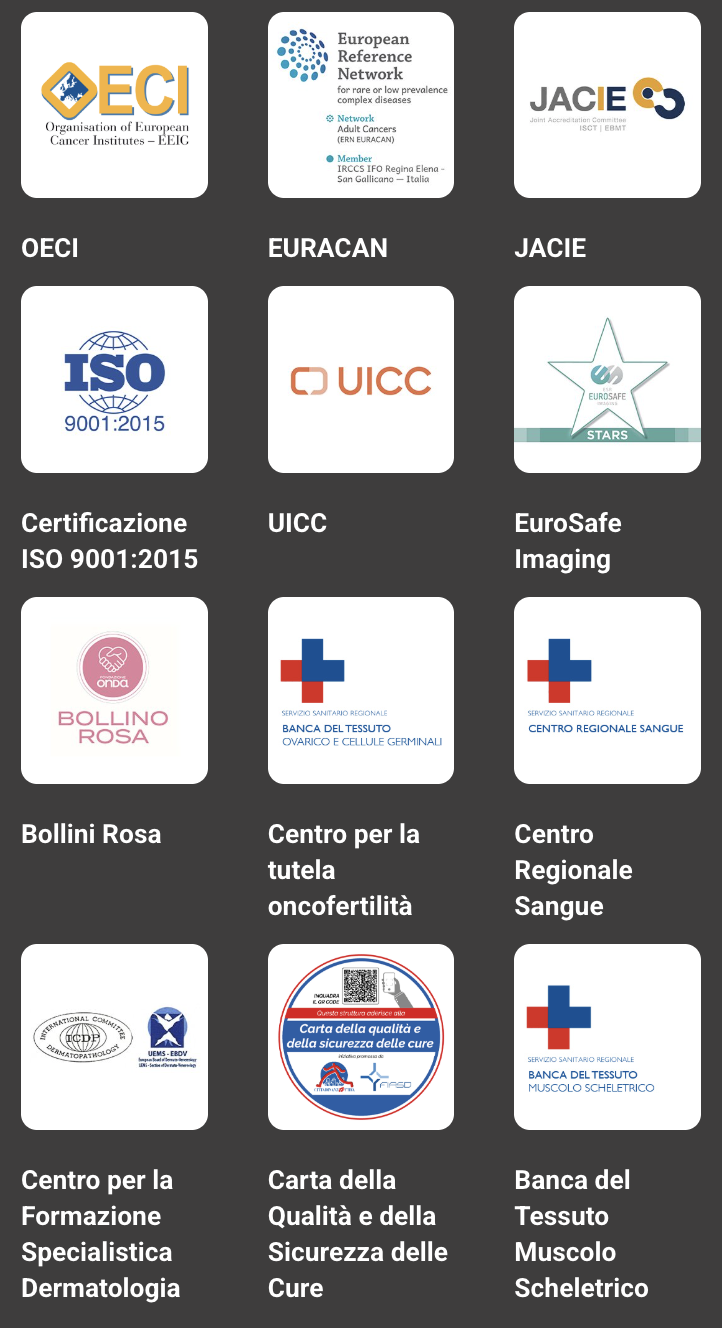The image size is (722, 1328).
Task: Open Centro per la tutela oncofertilità
Action: click(361, 690)
